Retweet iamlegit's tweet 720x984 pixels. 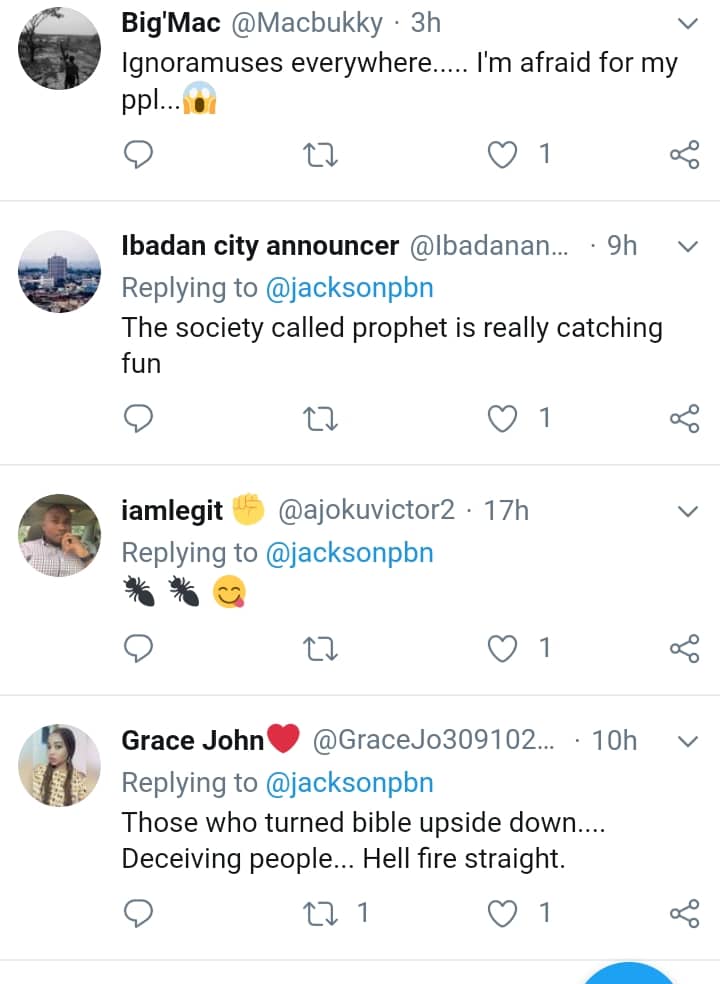point(322,649)
